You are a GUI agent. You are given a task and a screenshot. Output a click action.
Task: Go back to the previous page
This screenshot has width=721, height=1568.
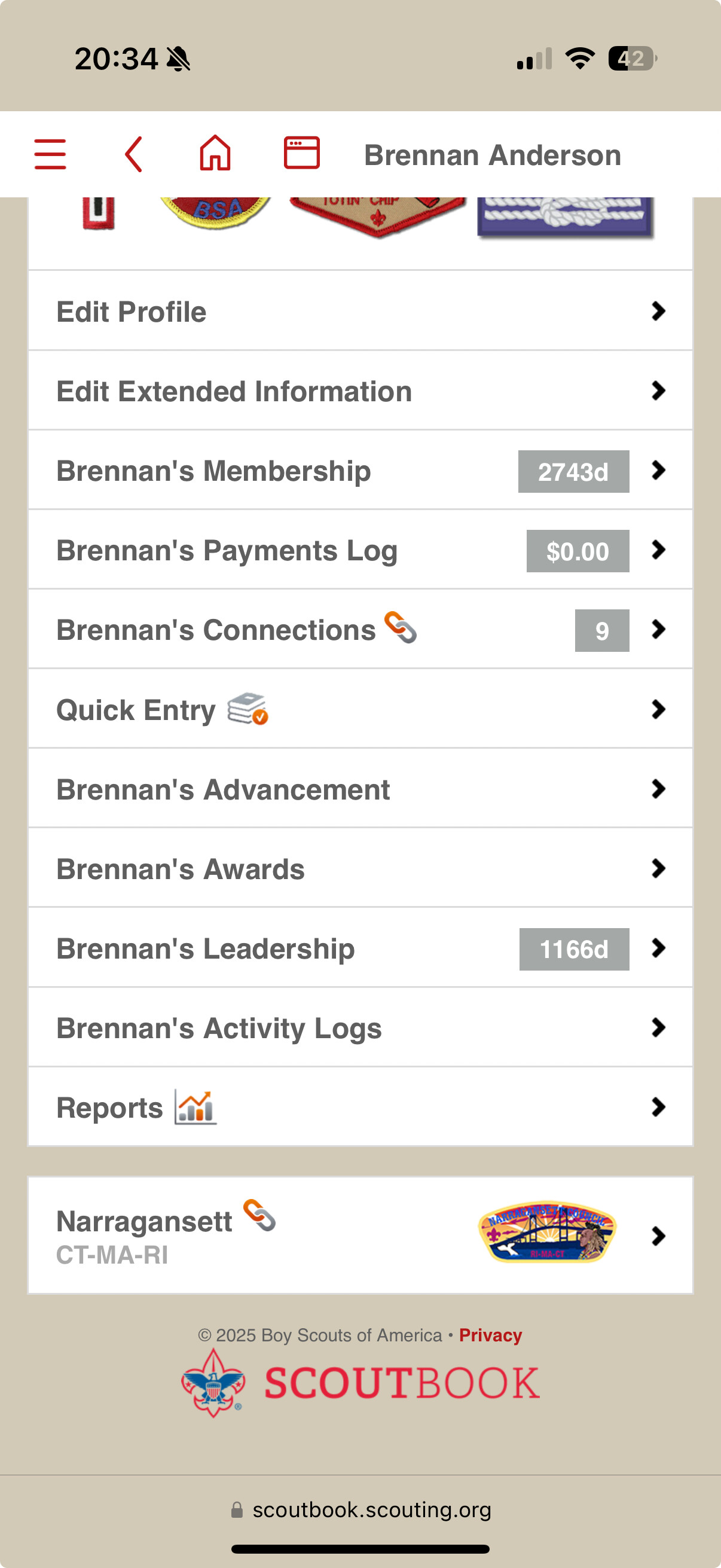coord(134,154)
